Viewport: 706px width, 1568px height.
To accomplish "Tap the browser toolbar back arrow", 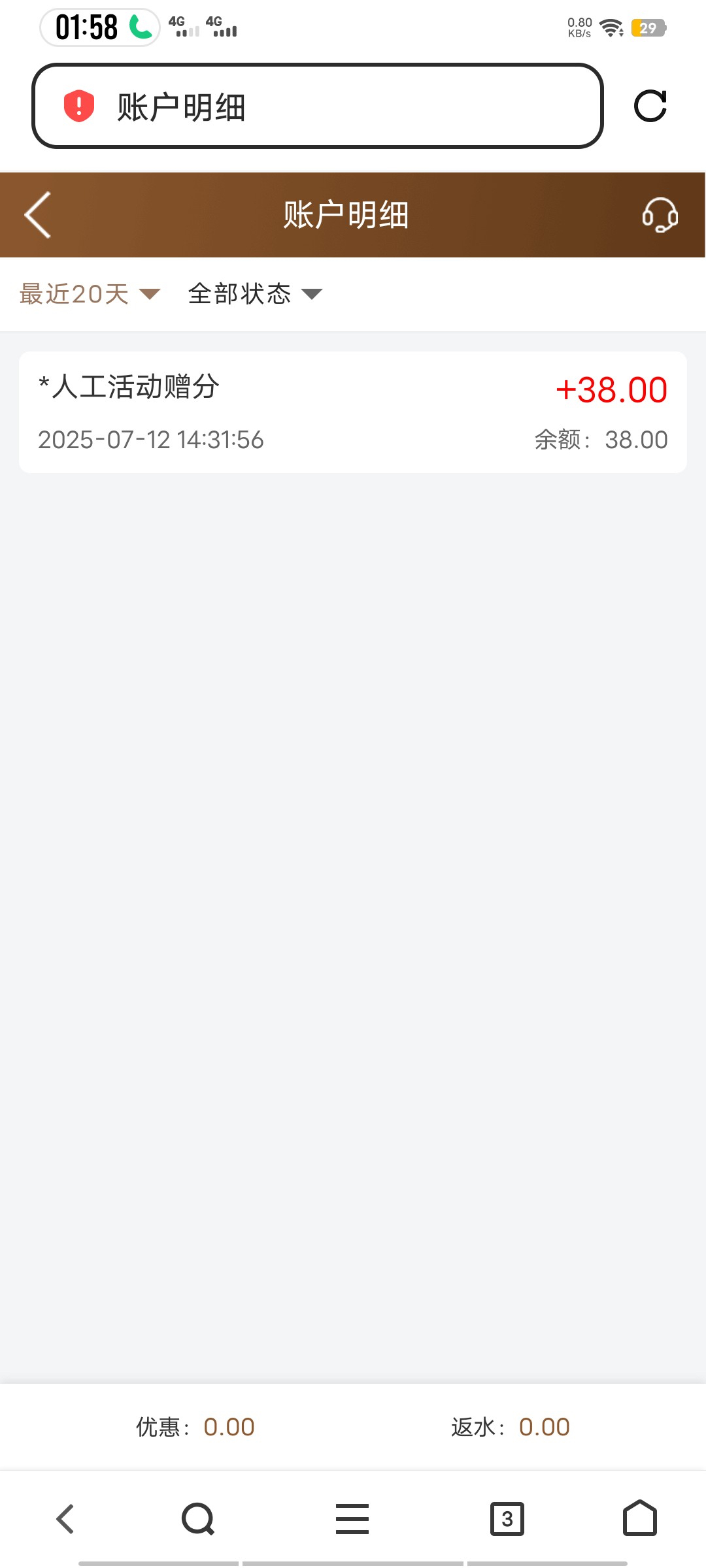I will coord(65,1519).
